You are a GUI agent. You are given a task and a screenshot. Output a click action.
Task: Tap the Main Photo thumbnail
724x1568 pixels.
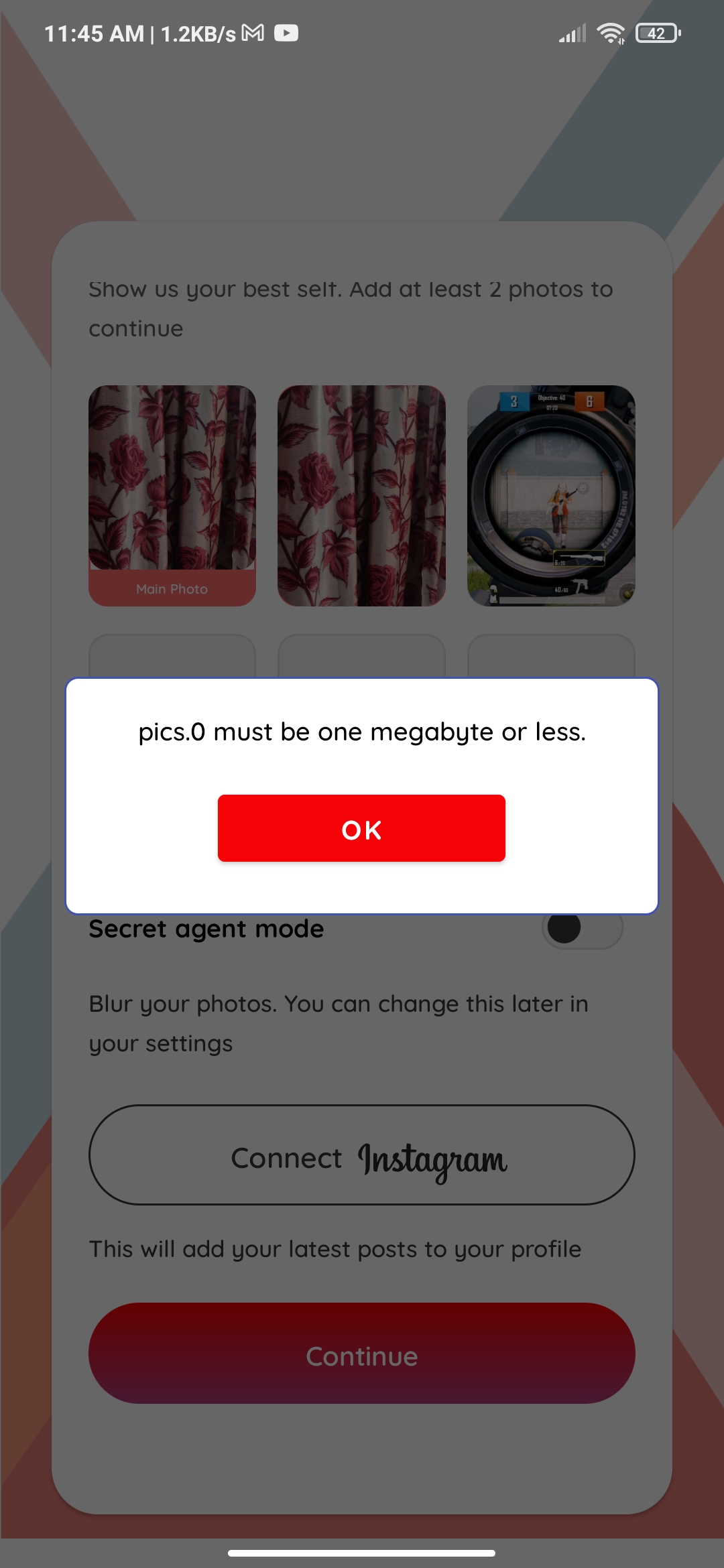(x=172, y=496)
